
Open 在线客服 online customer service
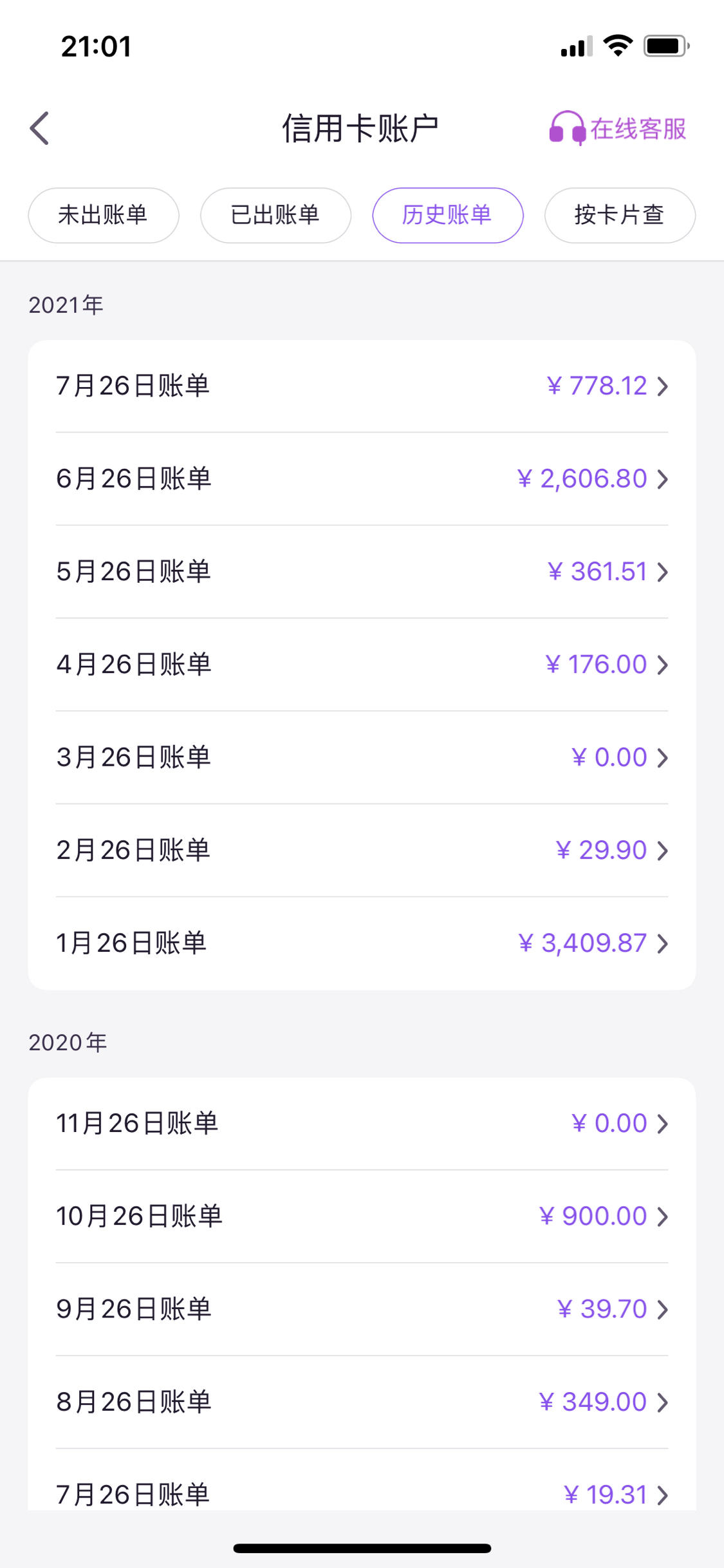pos(617,128)
